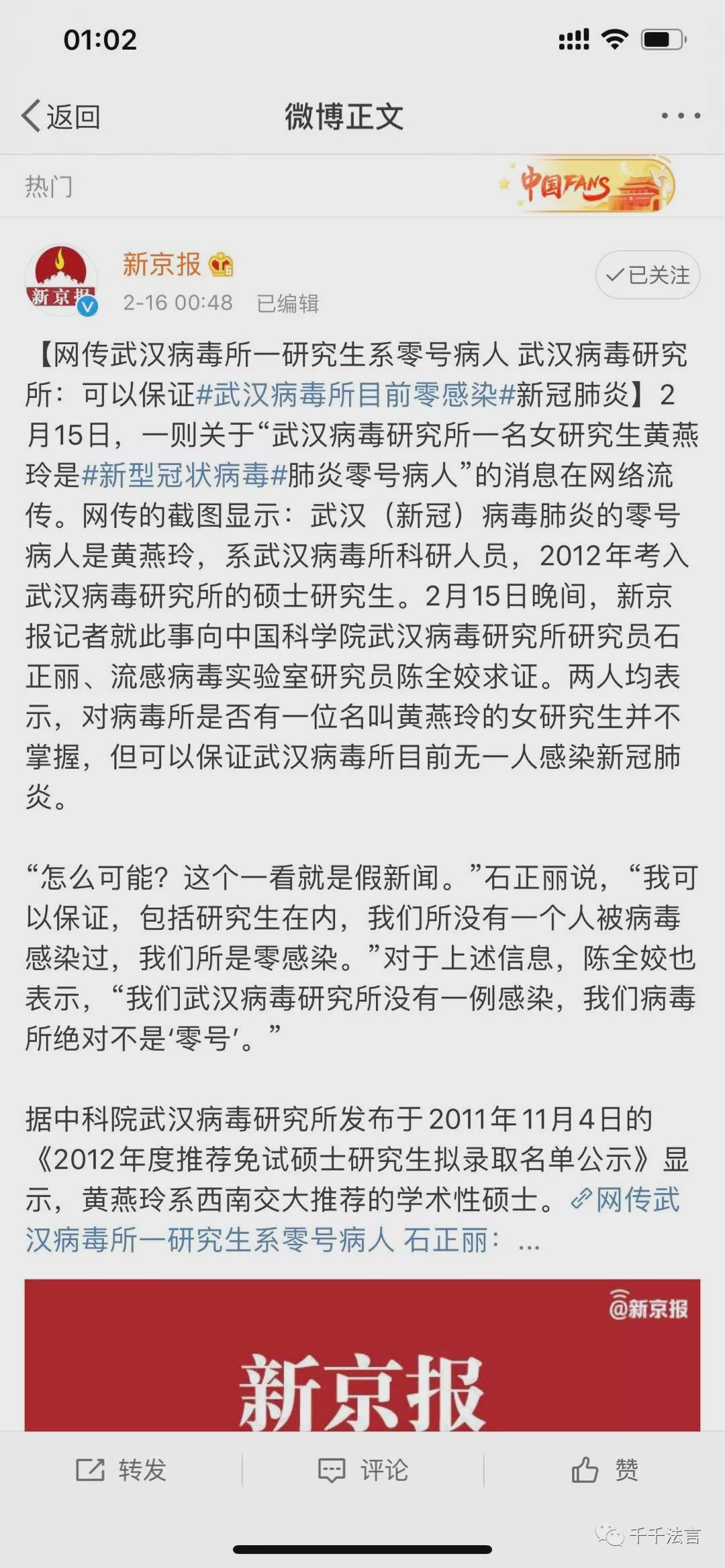Open the 中国FANS banner
The width and height of the screenshot is (725, 1568).
pos(587,185)
